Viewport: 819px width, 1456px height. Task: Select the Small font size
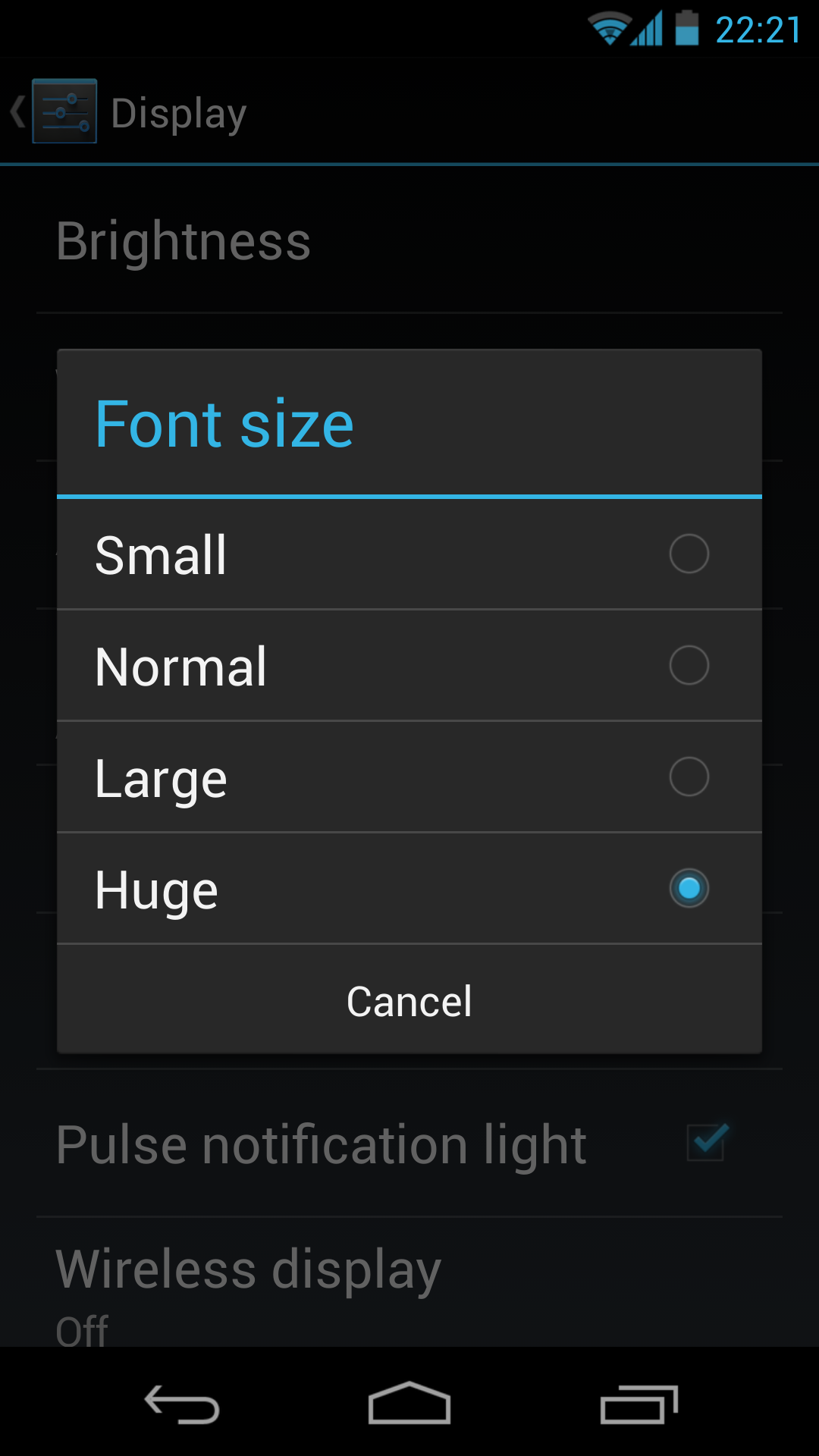[x=409, y=554]
